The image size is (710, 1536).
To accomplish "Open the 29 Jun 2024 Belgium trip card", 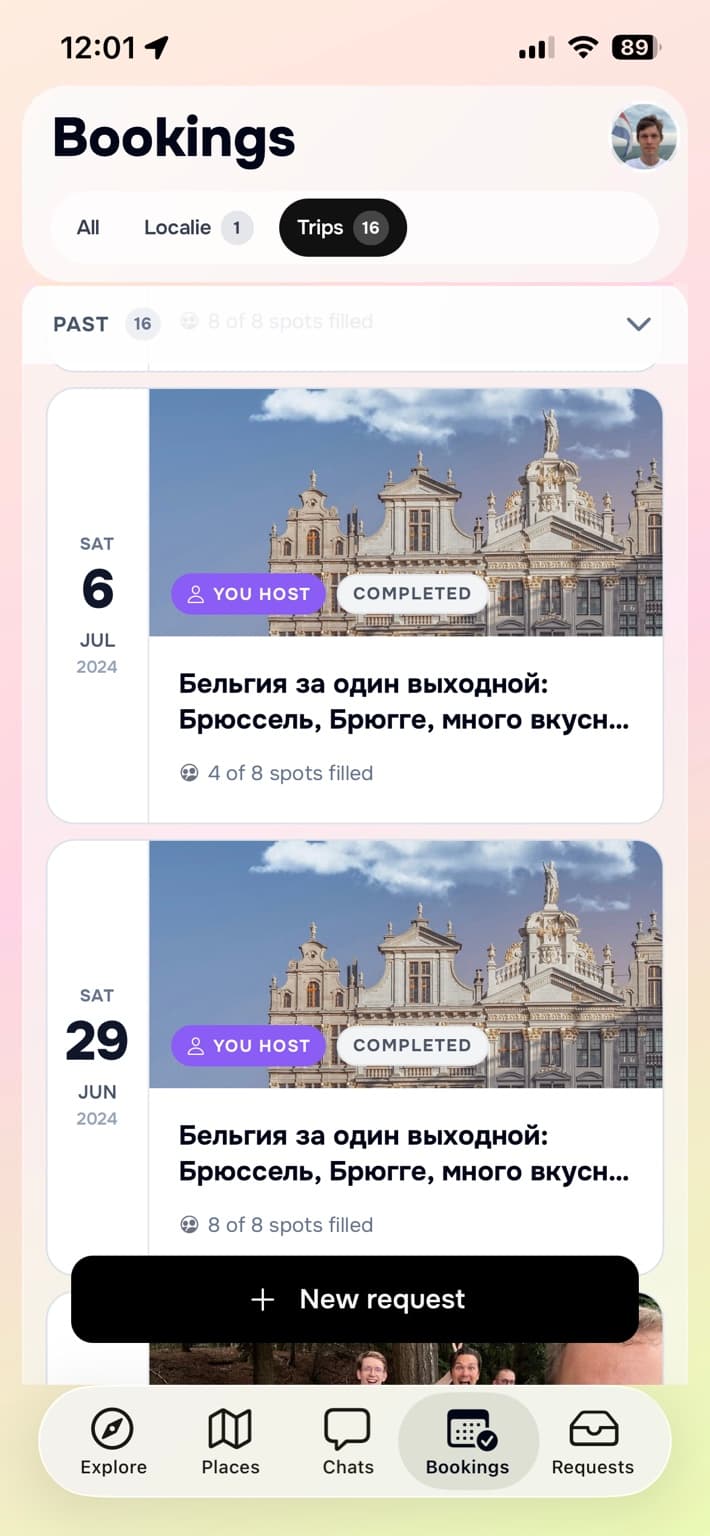I will point(355,1057).
